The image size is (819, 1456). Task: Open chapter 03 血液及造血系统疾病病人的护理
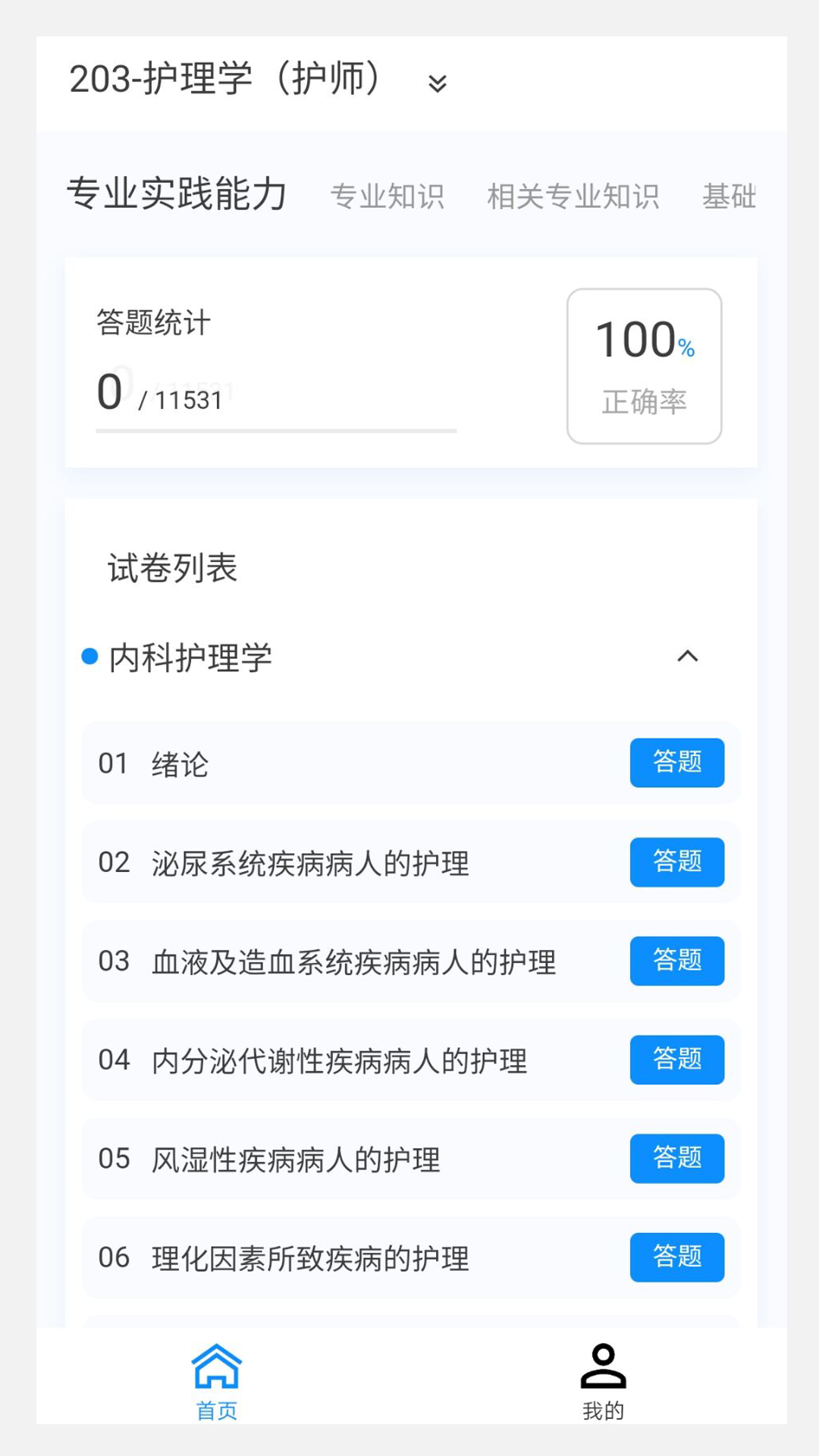pos(676,962)
